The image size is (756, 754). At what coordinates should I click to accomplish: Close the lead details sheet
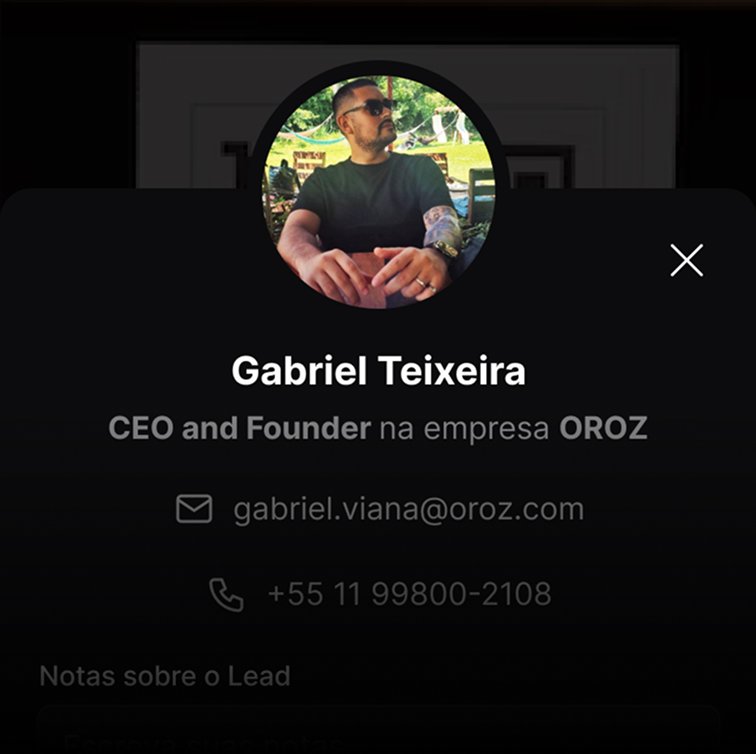pyautogui.click(x=687, y=260)
